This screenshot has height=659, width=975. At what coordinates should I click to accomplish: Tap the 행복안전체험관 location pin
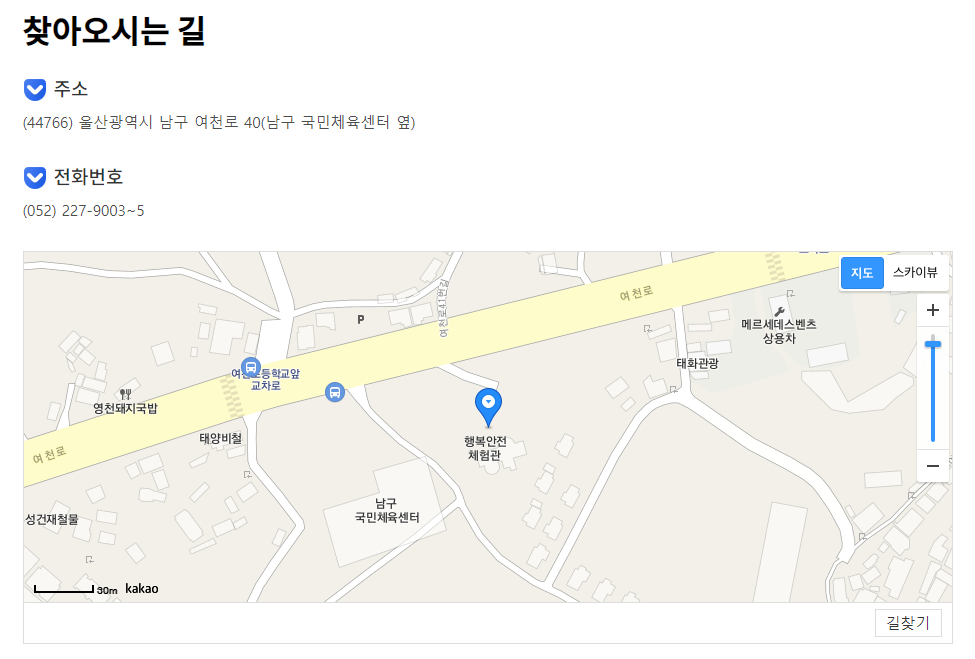pyautogui.click(x=488, y=405)
